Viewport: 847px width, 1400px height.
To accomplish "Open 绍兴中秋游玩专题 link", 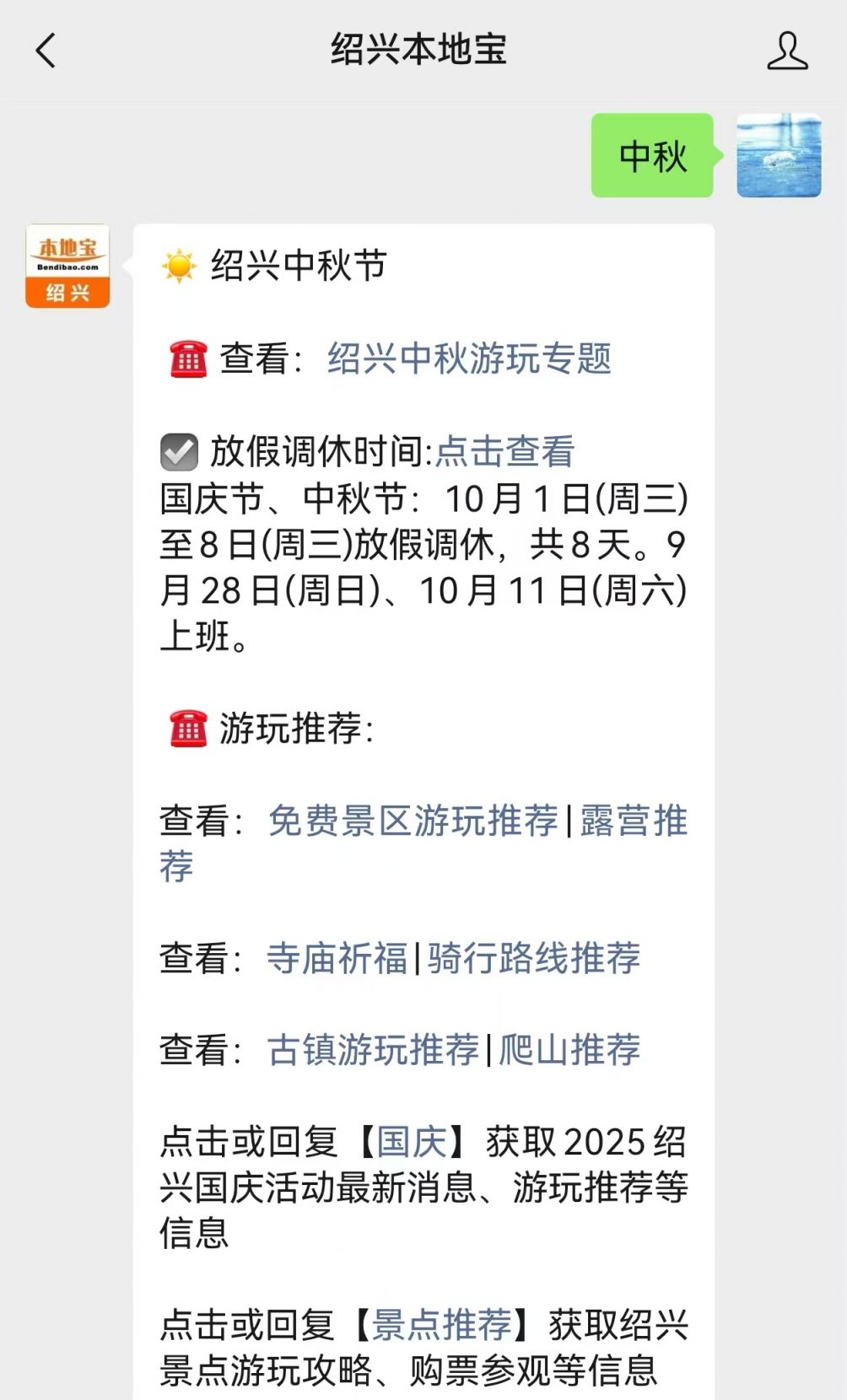I will (469, 358).
